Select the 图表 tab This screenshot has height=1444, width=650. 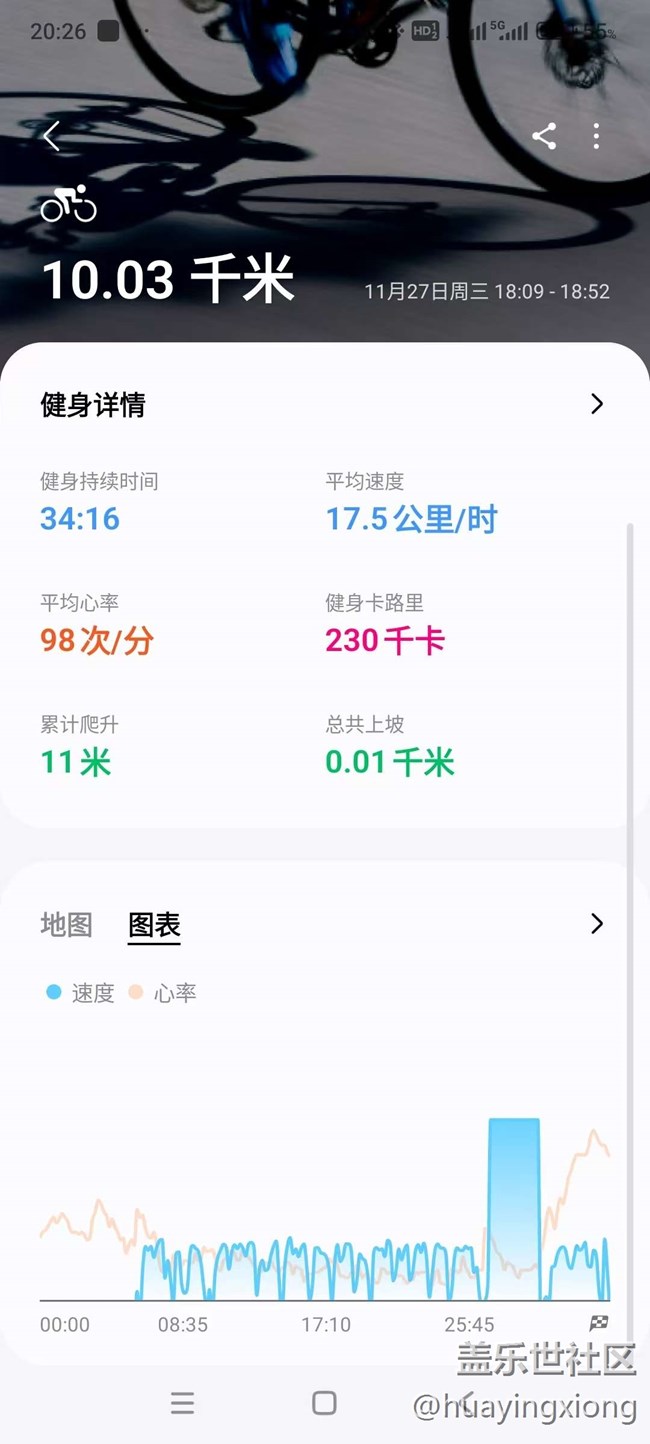coord(154,925)
